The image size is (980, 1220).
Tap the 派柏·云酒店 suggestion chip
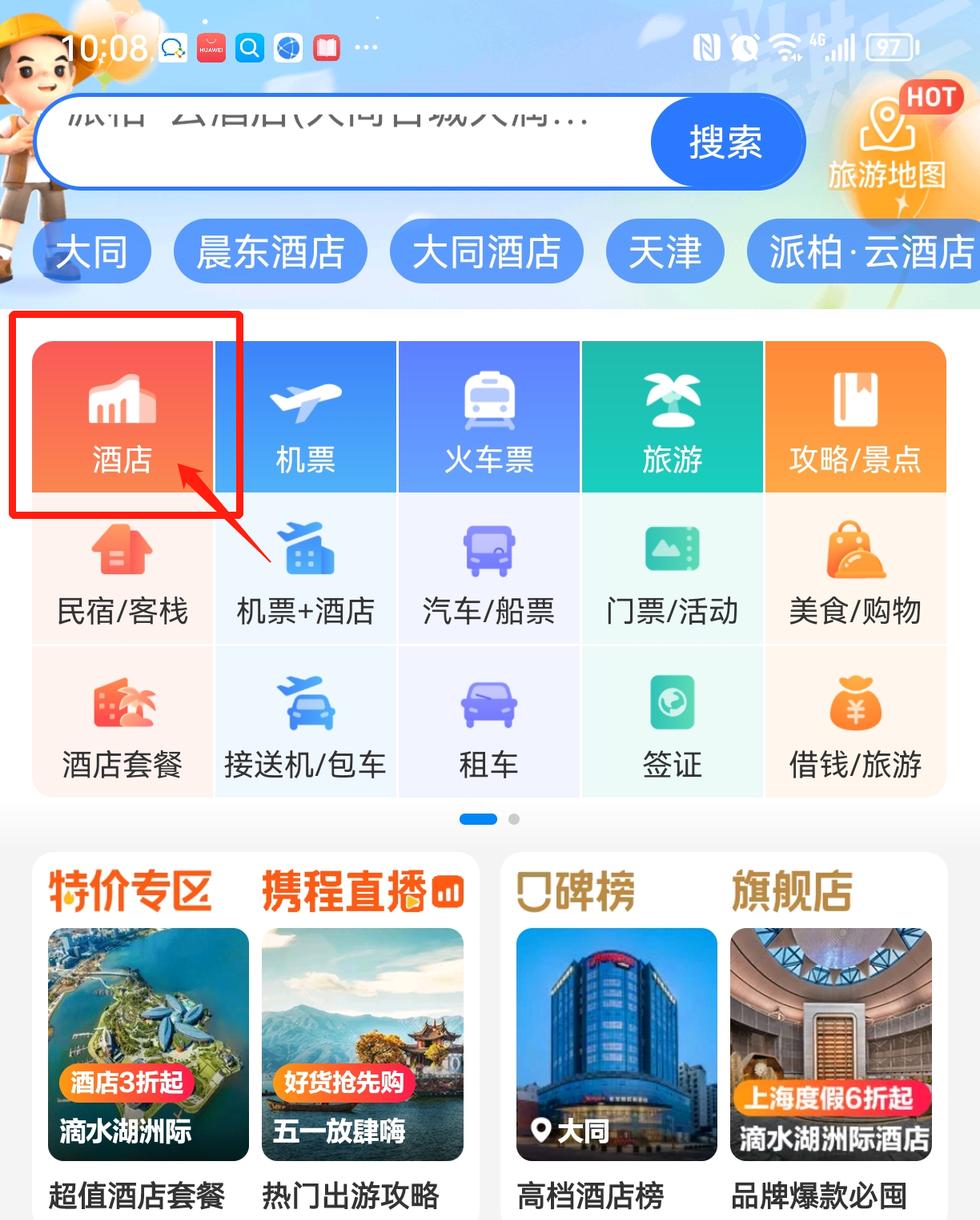866,252
